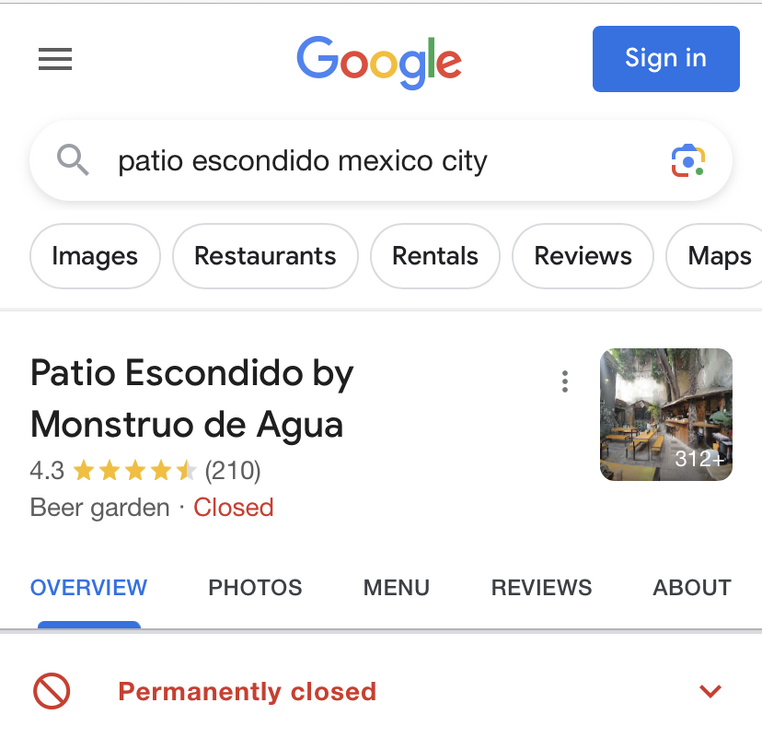Select the Images filter chip

pos(94,256)
